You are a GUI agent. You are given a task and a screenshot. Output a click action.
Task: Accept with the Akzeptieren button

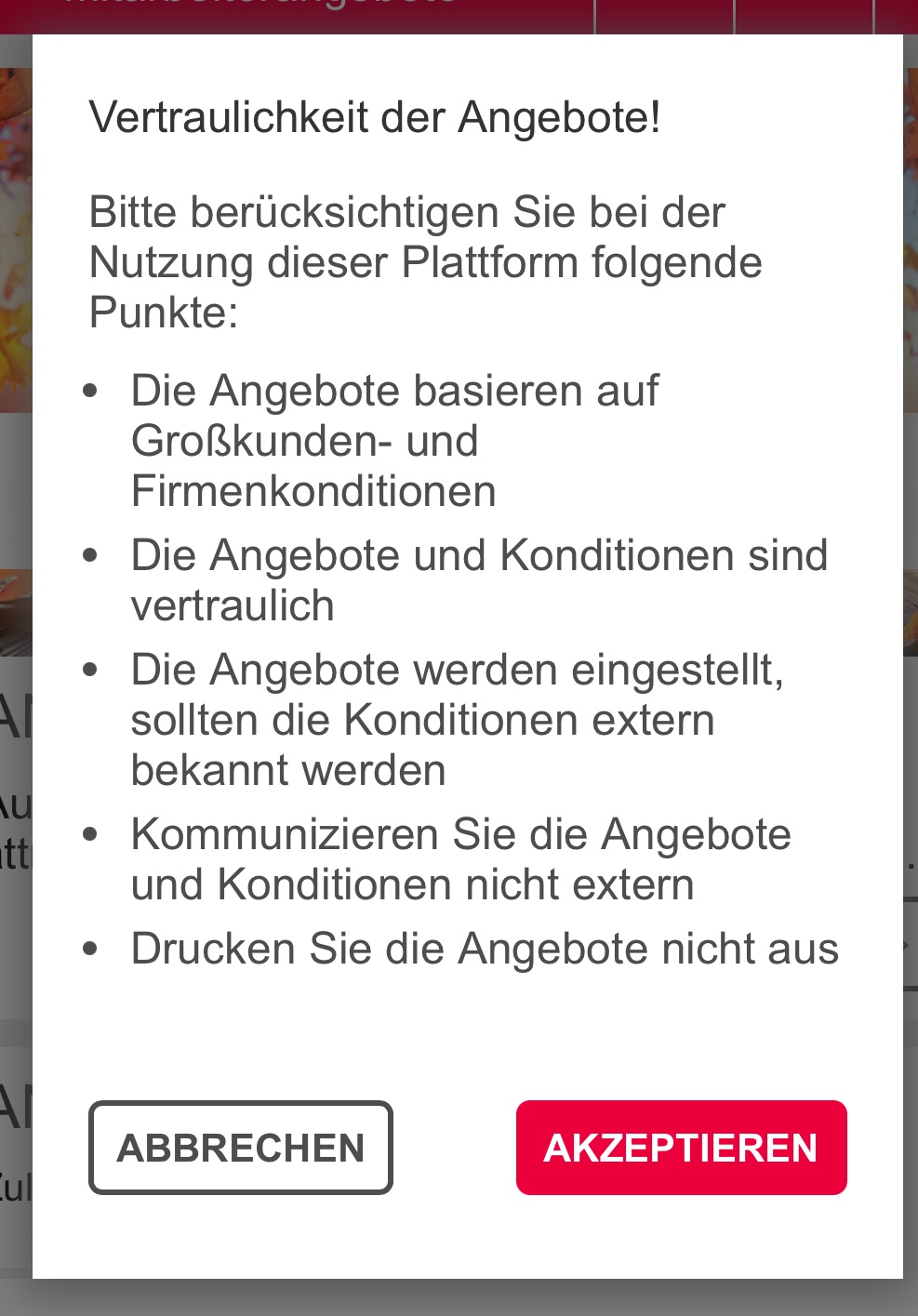tap(681, 1148)
